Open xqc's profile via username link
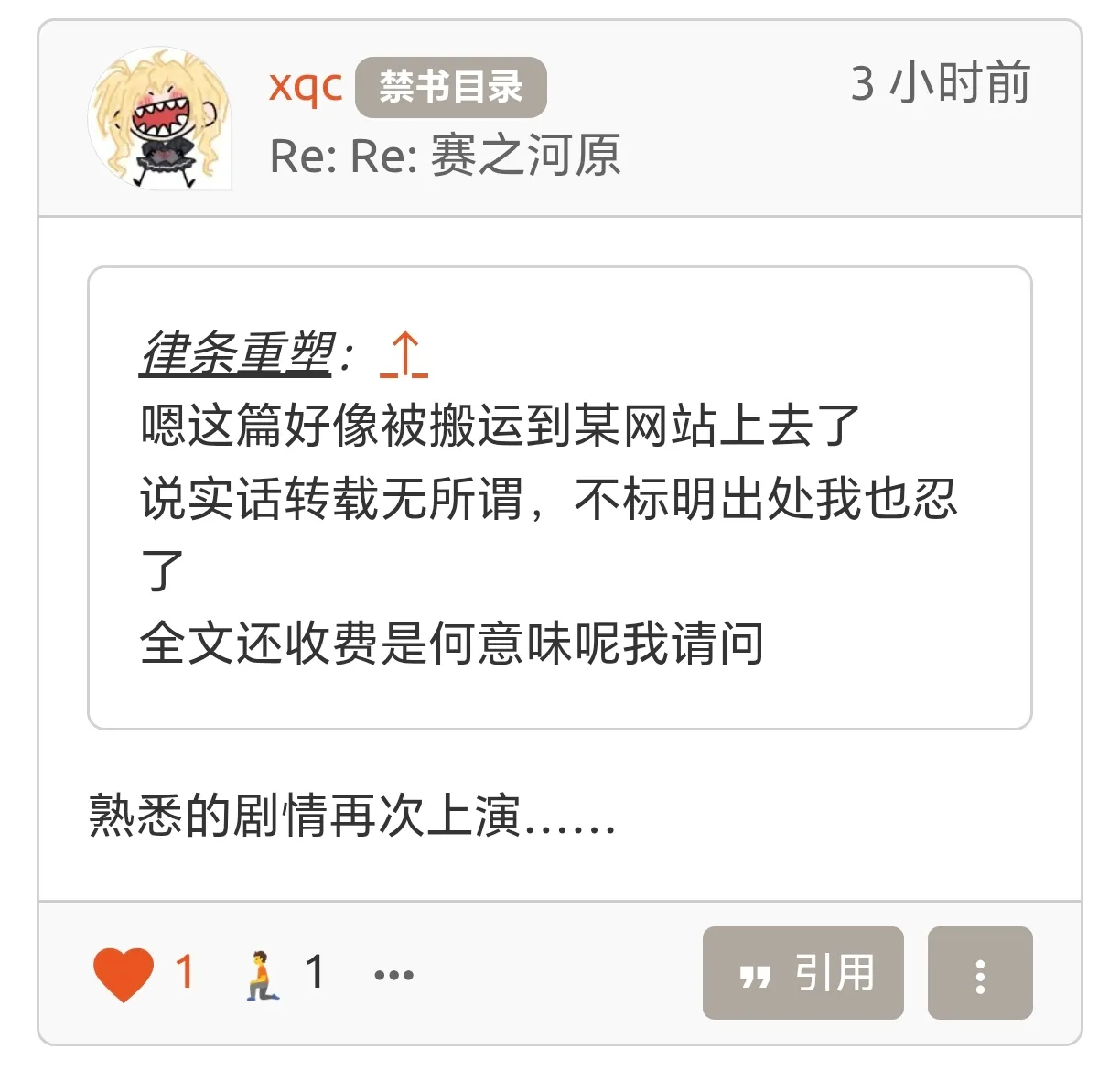1120x1082 pixels. click(x=305, y=86)
